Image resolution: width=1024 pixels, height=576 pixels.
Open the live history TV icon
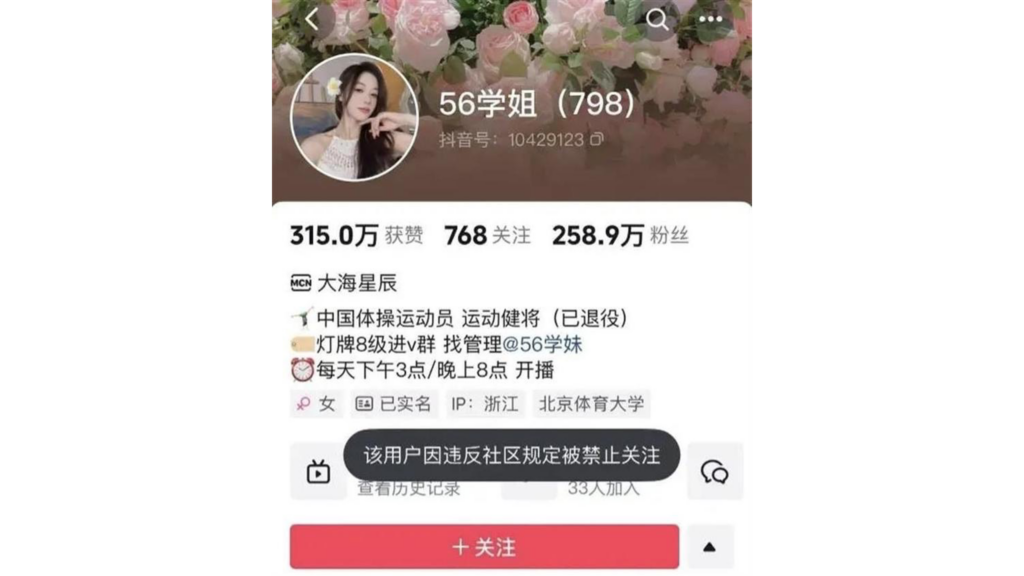click(318, 472)
